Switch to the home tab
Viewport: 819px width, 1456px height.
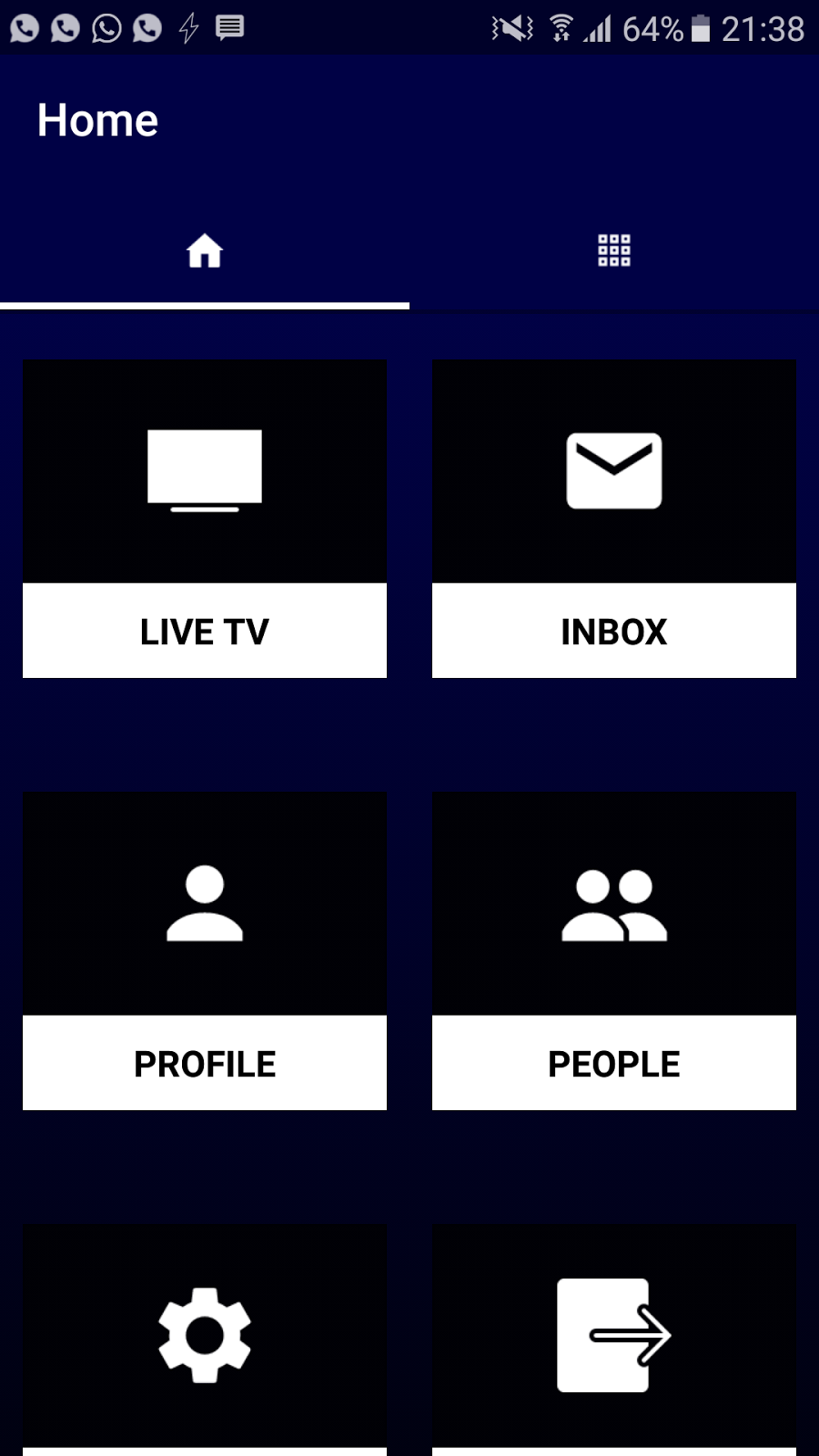pyautogui.click(x=205, y=250)
